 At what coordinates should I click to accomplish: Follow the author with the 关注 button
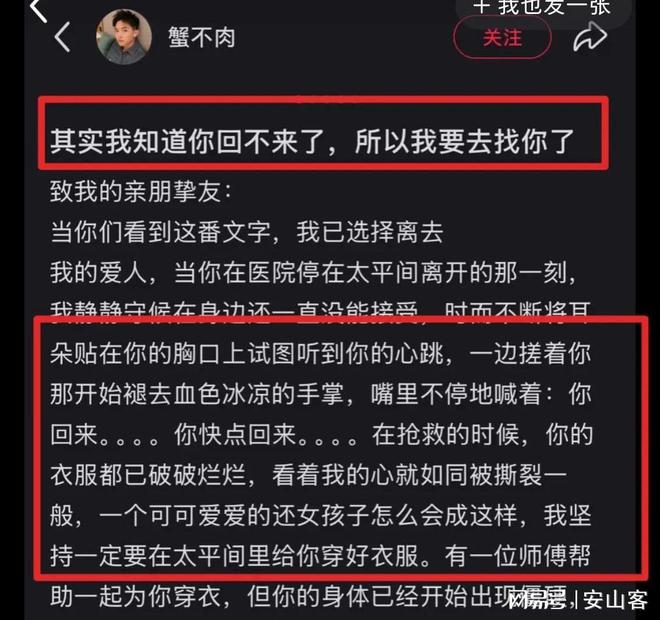(x=503, y=38)
